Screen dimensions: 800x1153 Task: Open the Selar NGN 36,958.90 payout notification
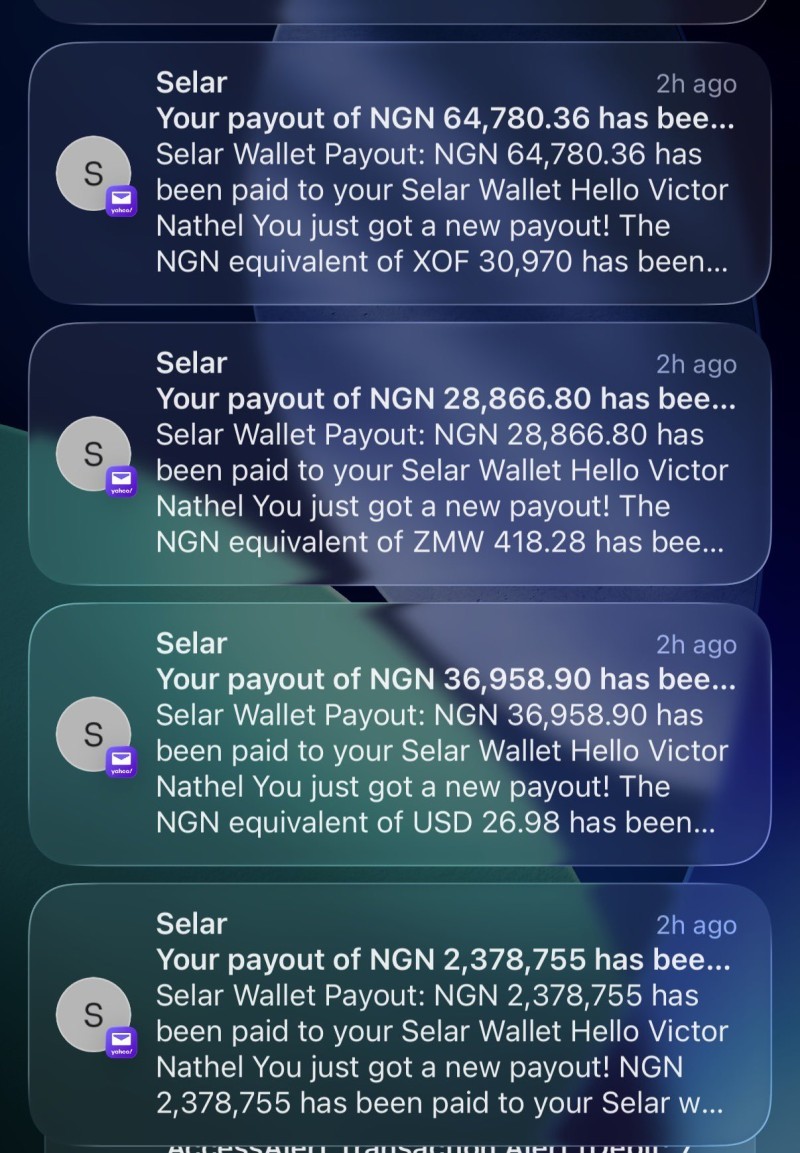pyautogui.click(x=400, y=734)
